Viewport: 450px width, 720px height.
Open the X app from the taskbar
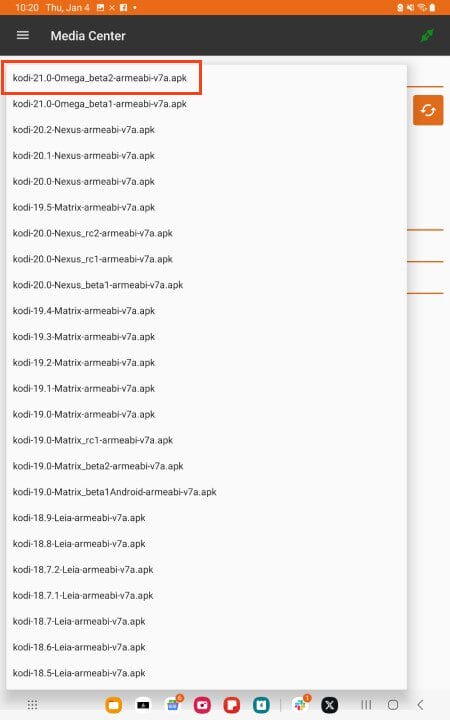329,704
